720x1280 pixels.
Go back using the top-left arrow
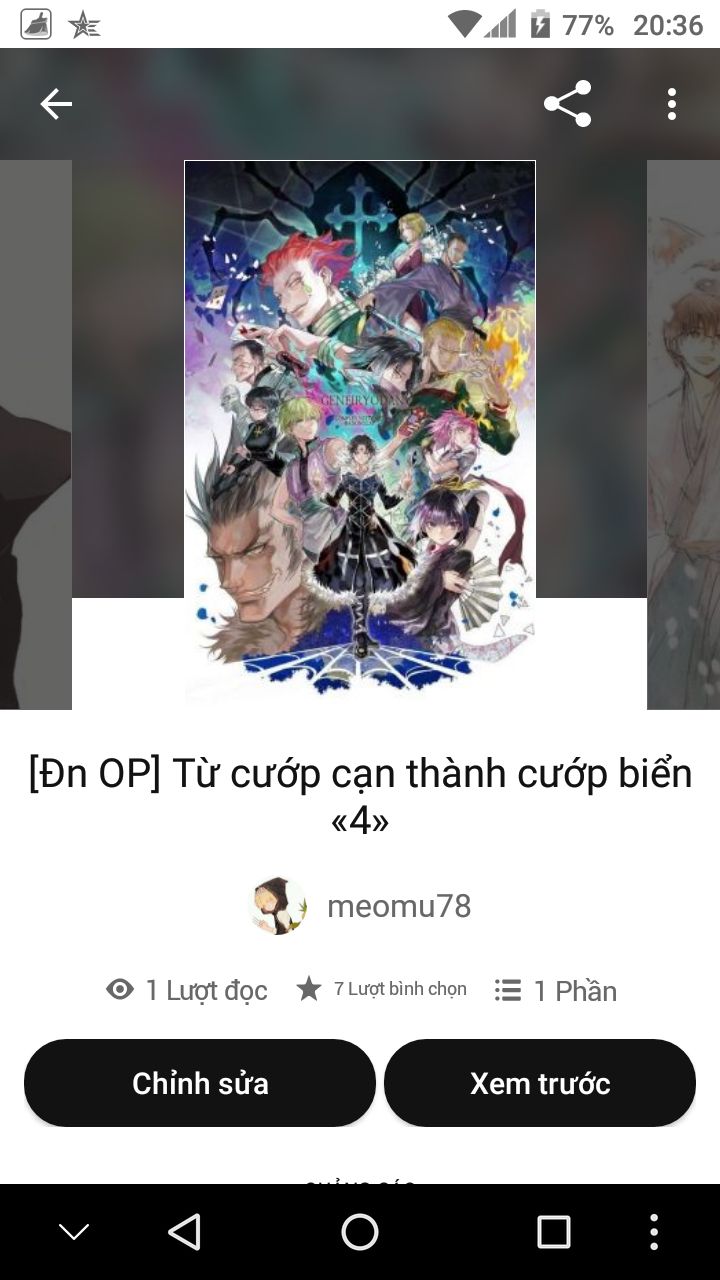click(x=56, y=104)
